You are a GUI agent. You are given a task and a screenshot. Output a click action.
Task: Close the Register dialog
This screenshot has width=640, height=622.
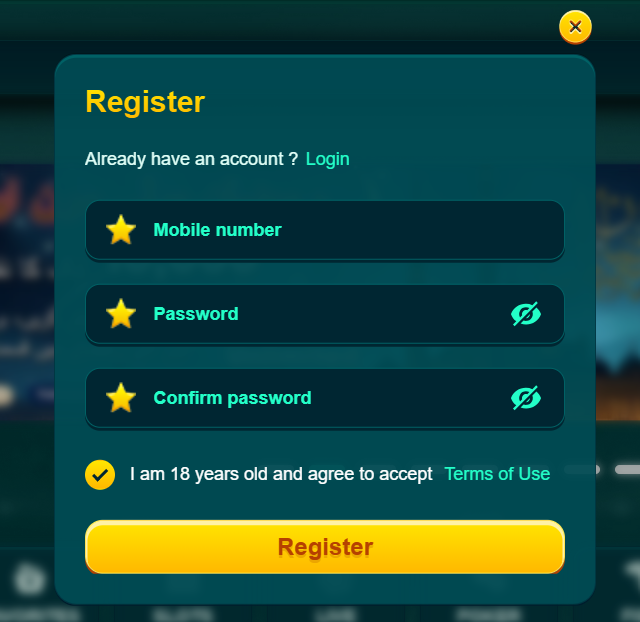point(575,27)
